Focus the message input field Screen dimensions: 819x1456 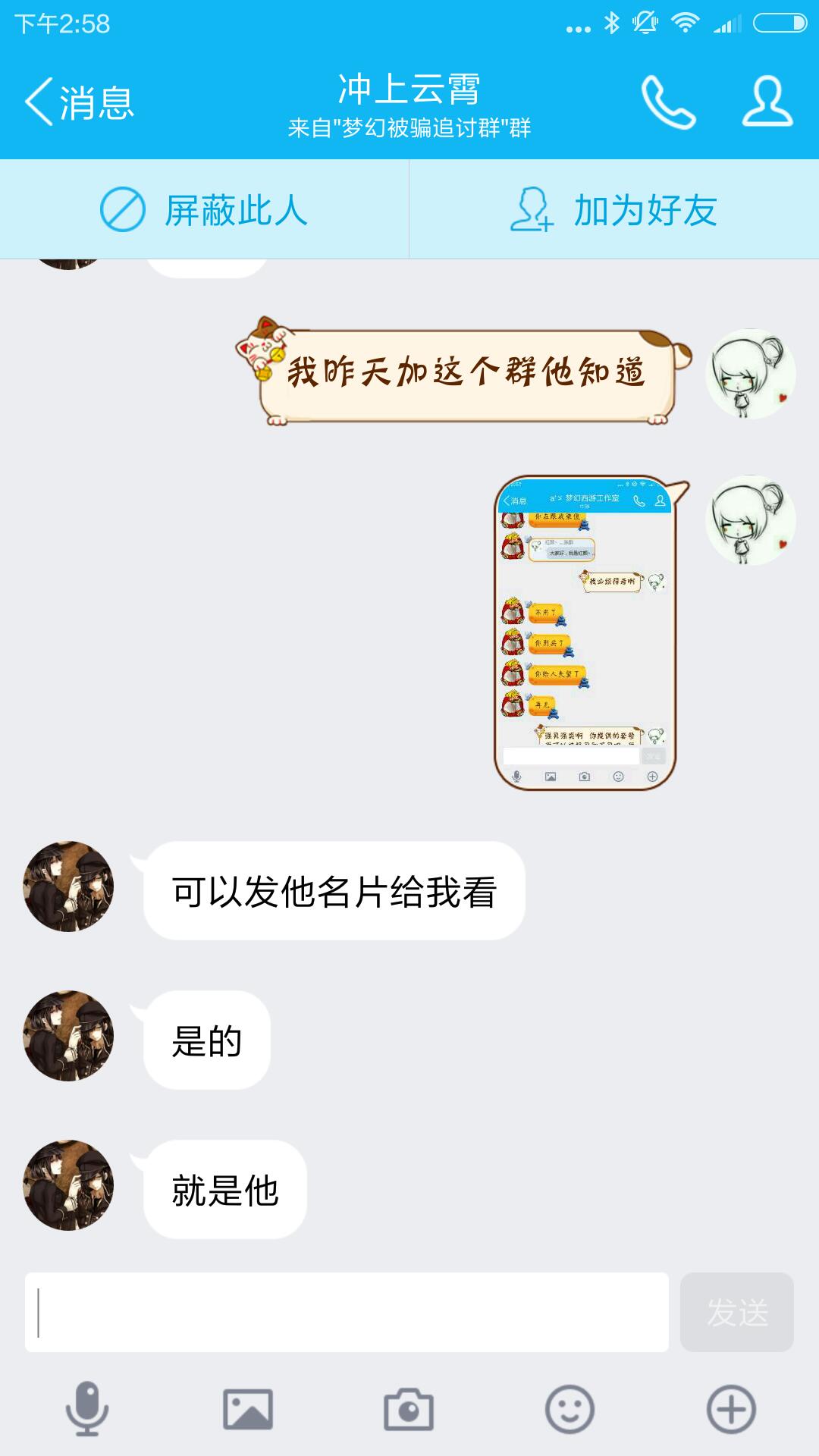click(347, 1313)
